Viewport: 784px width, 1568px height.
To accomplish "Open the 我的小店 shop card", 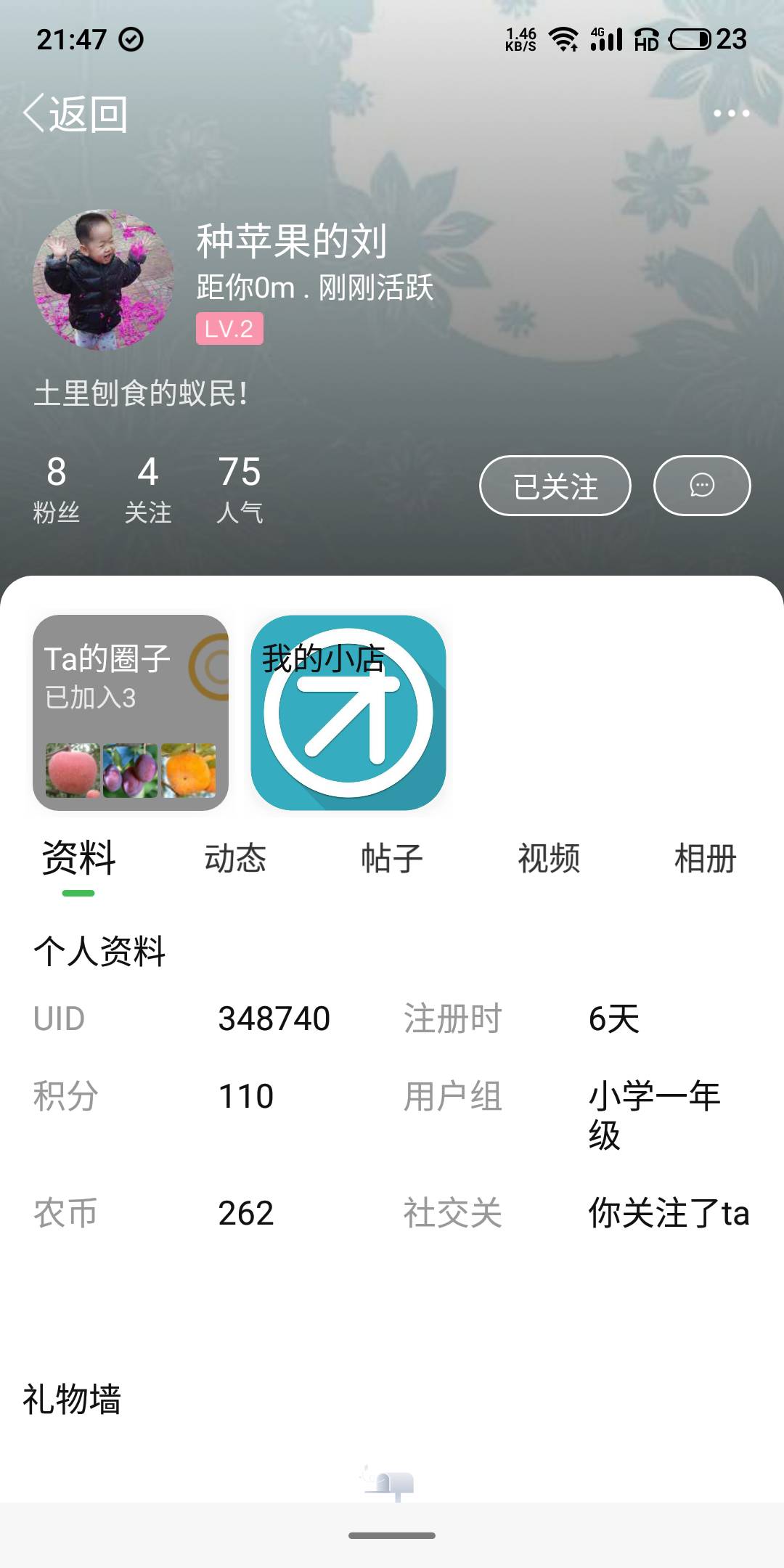I will coord(348,713).
